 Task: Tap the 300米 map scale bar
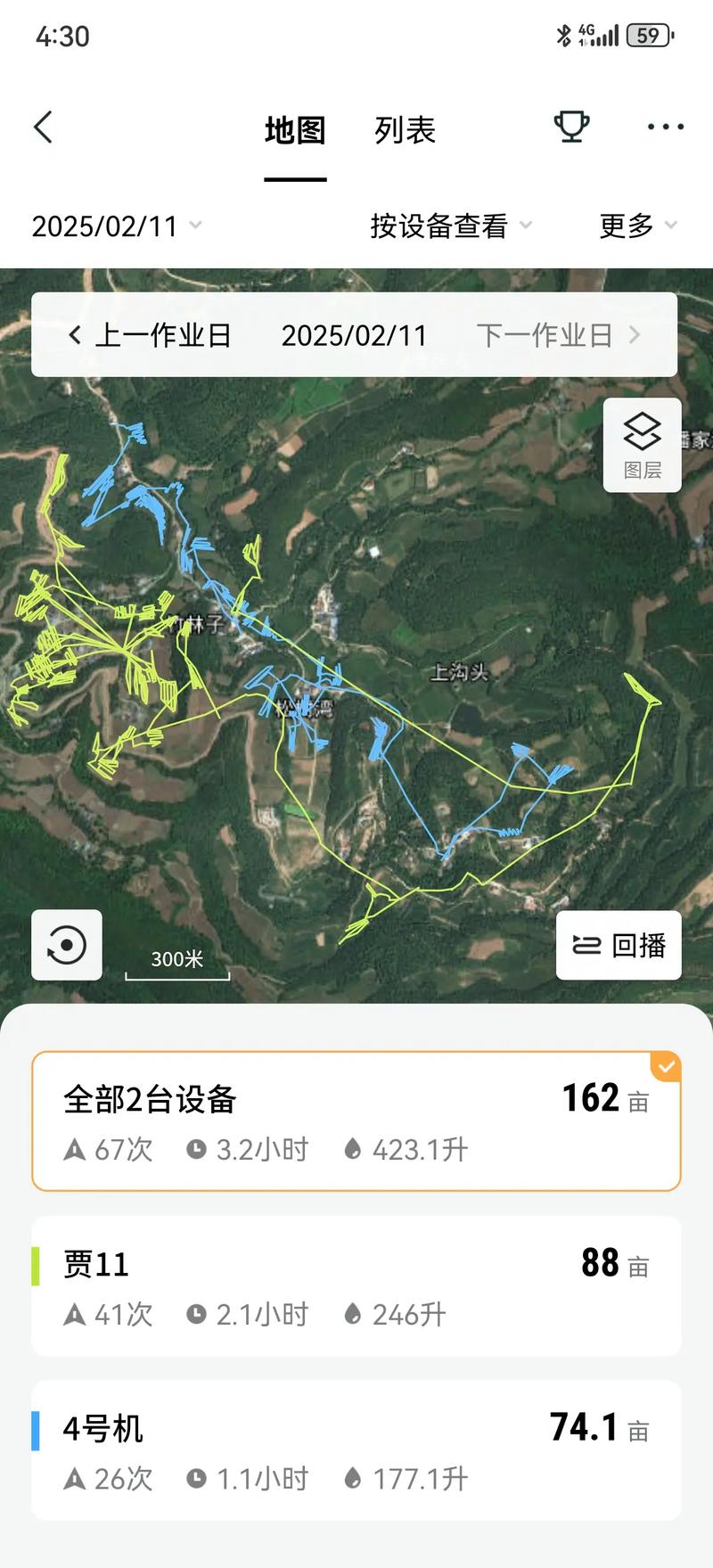pos(176,960)
